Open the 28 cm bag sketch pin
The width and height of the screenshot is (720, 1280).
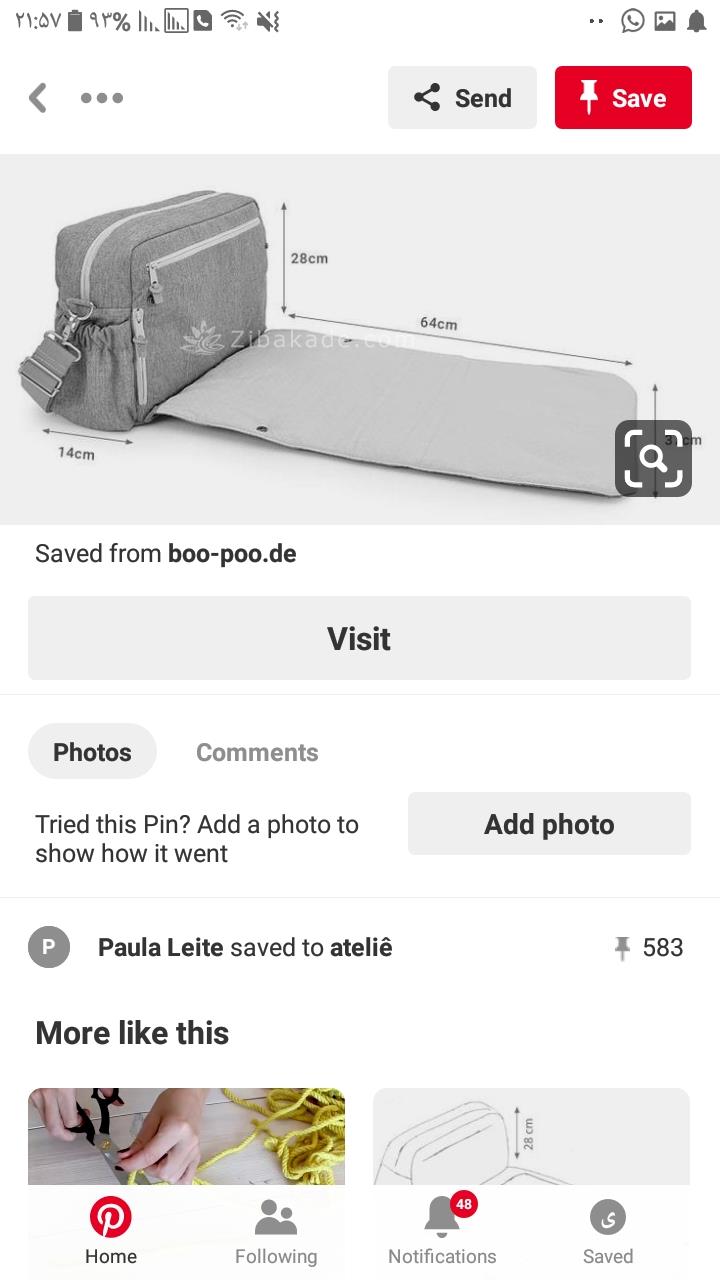click(531, 1136)
